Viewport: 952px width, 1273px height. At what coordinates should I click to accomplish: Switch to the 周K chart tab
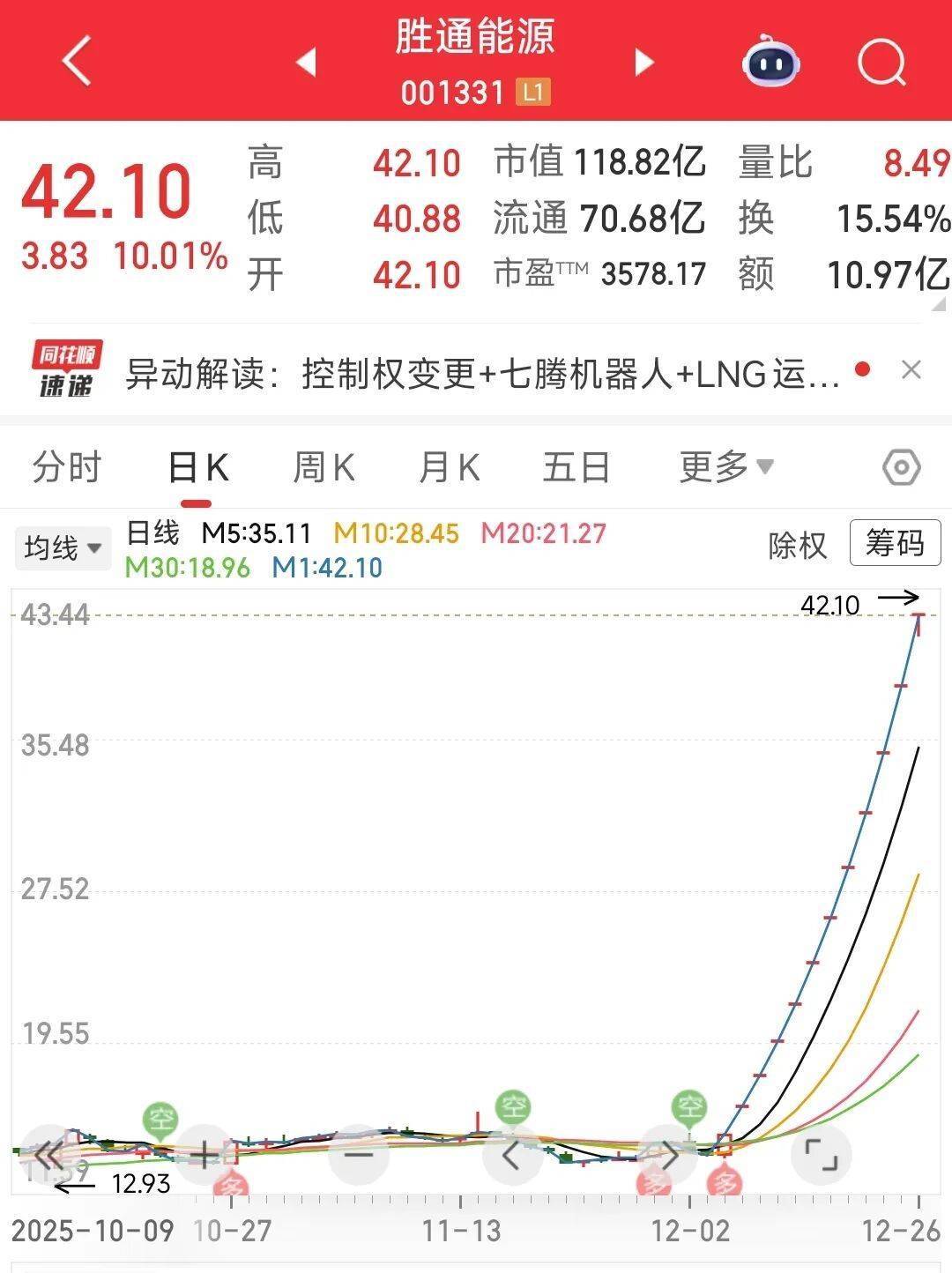pyautogui.click(x=324, y=467)
